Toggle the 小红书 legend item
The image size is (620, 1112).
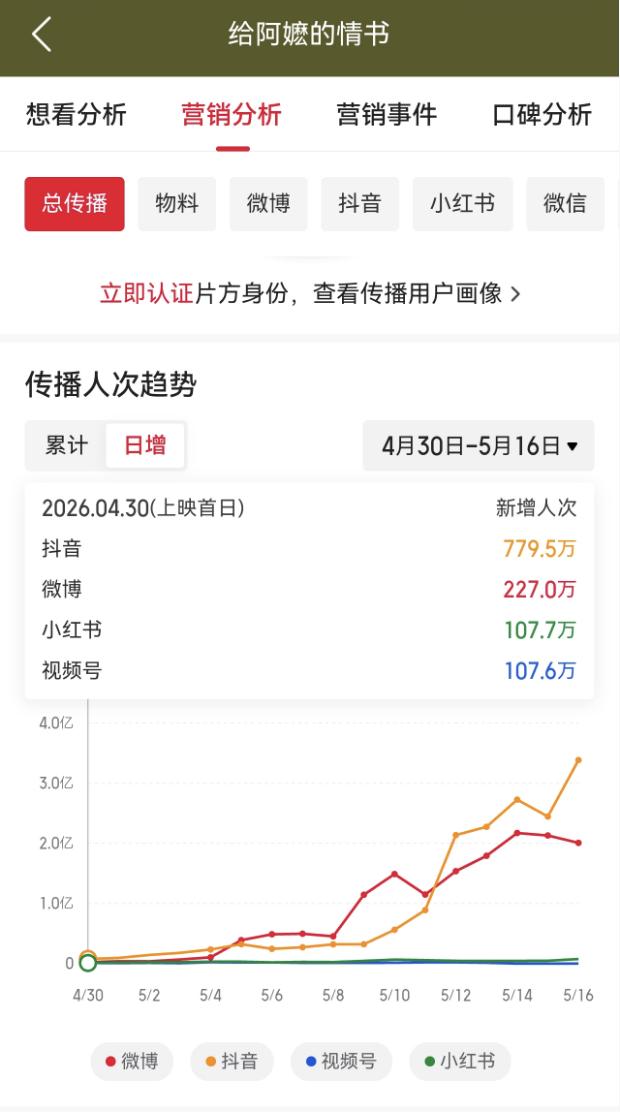(x=460, y=1062)
